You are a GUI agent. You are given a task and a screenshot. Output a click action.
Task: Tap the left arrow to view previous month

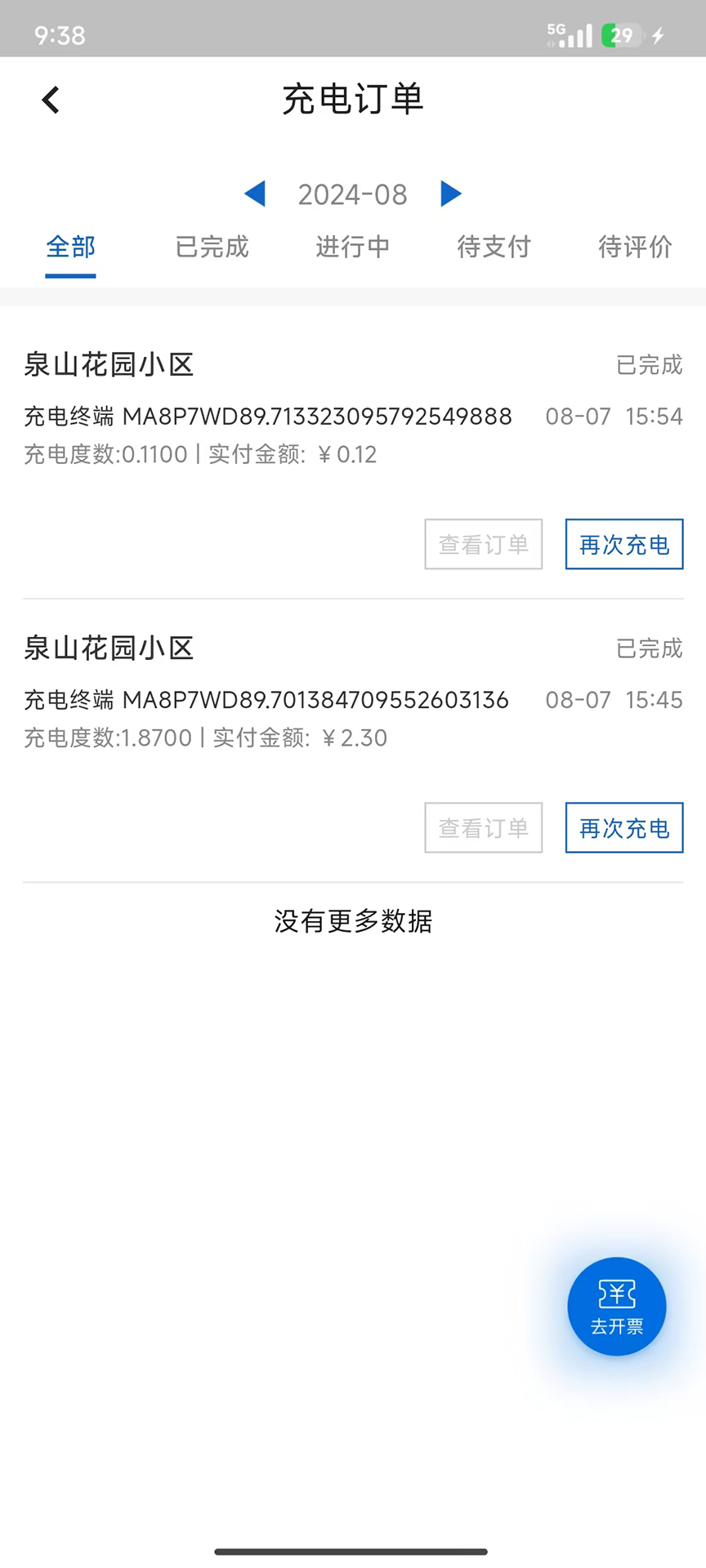[x=254, y=194]
